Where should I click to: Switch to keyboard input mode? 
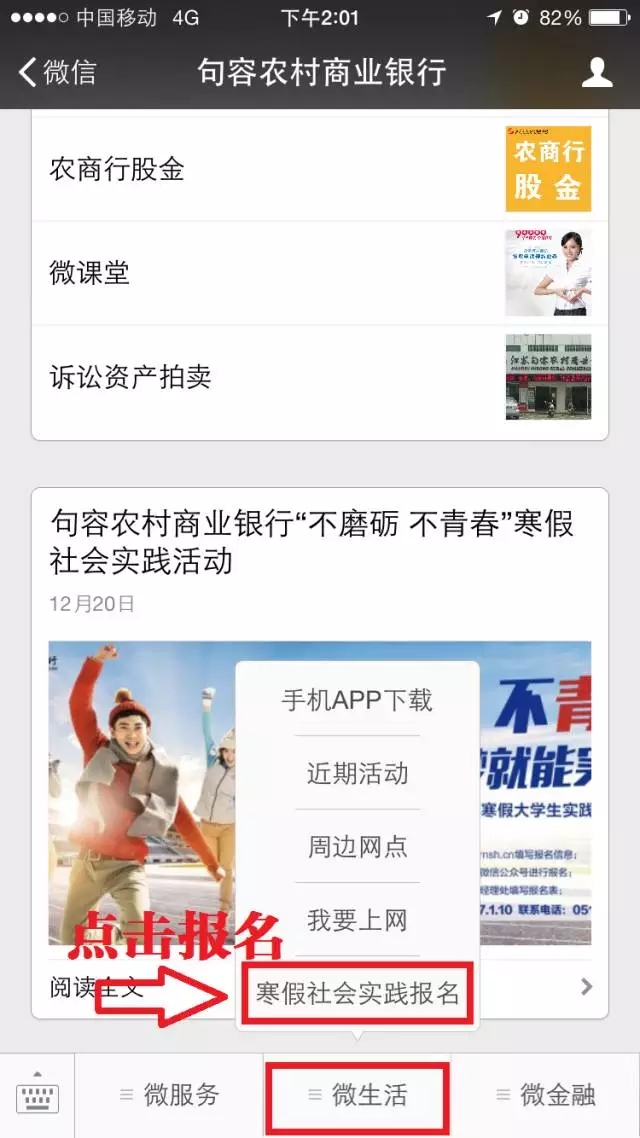pyautogui.click(x=37, y=1096)
